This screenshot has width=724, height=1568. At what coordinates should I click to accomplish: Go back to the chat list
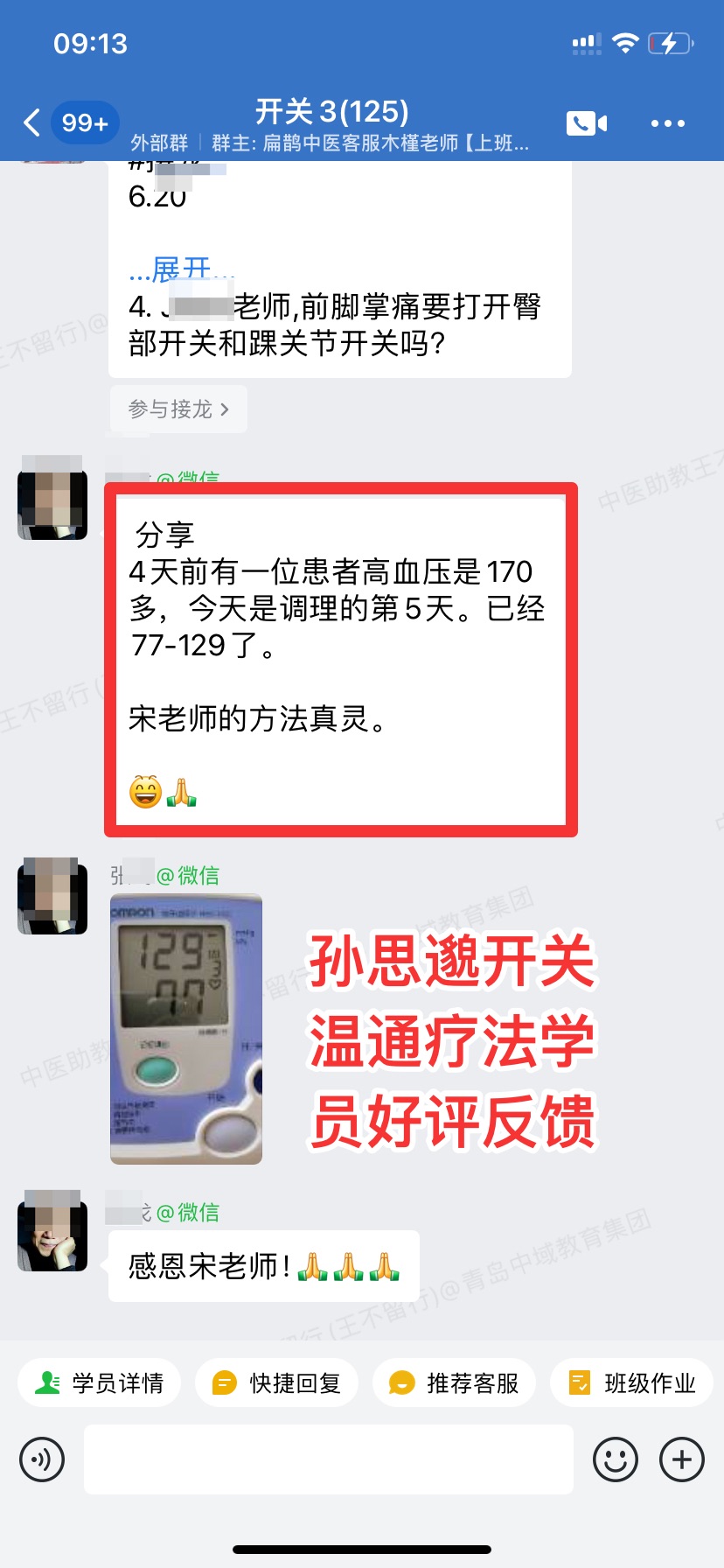click(32, 123)
